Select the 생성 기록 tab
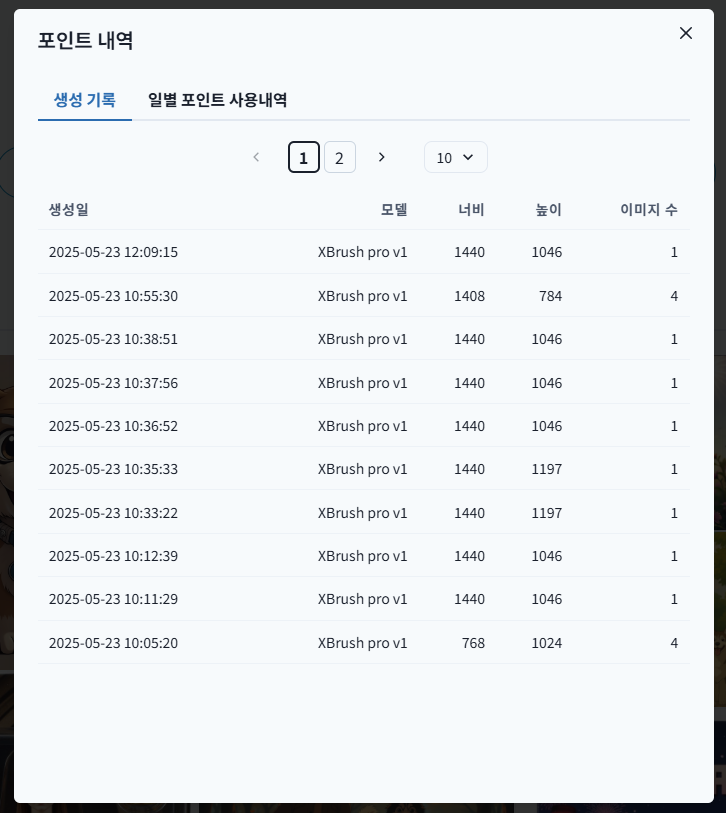Screen dimensions: 726x813 85,100
